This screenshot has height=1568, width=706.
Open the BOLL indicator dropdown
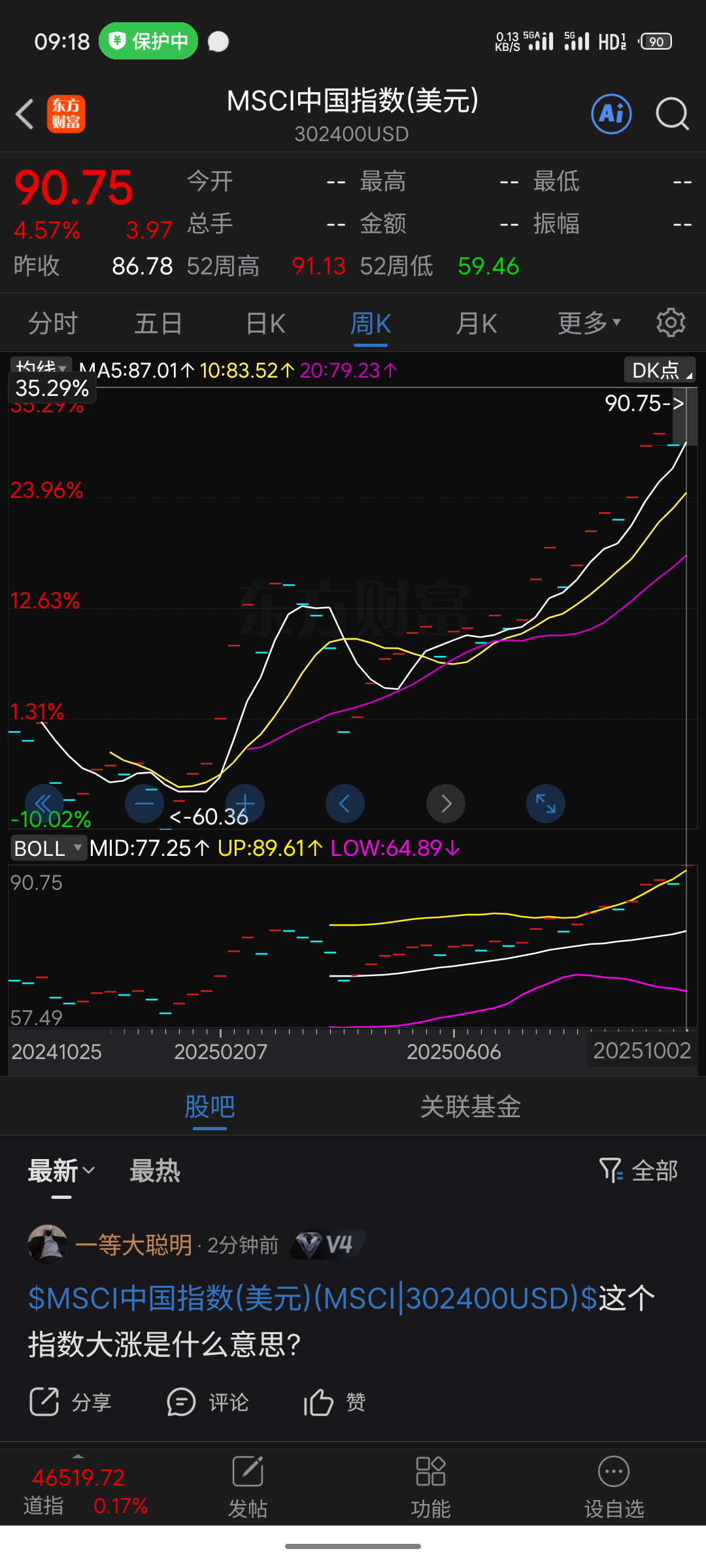tap(48, 848)
